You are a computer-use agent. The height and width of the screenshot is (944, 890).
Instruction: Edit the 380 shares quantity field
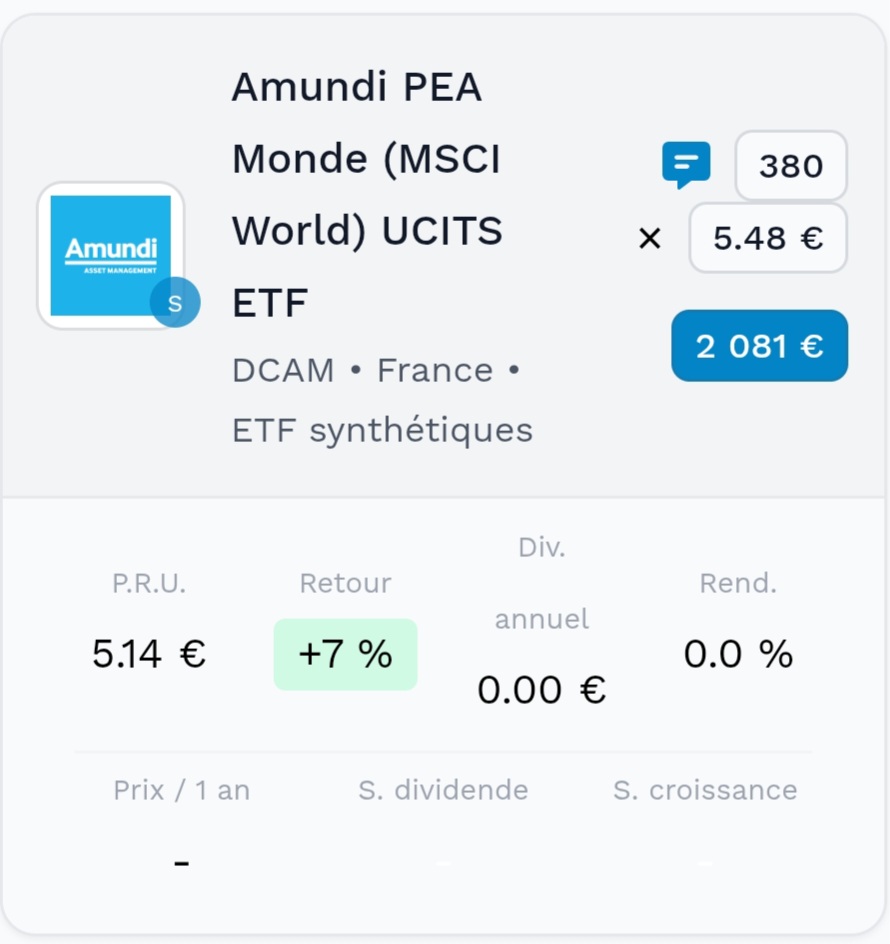coord(791,166)
